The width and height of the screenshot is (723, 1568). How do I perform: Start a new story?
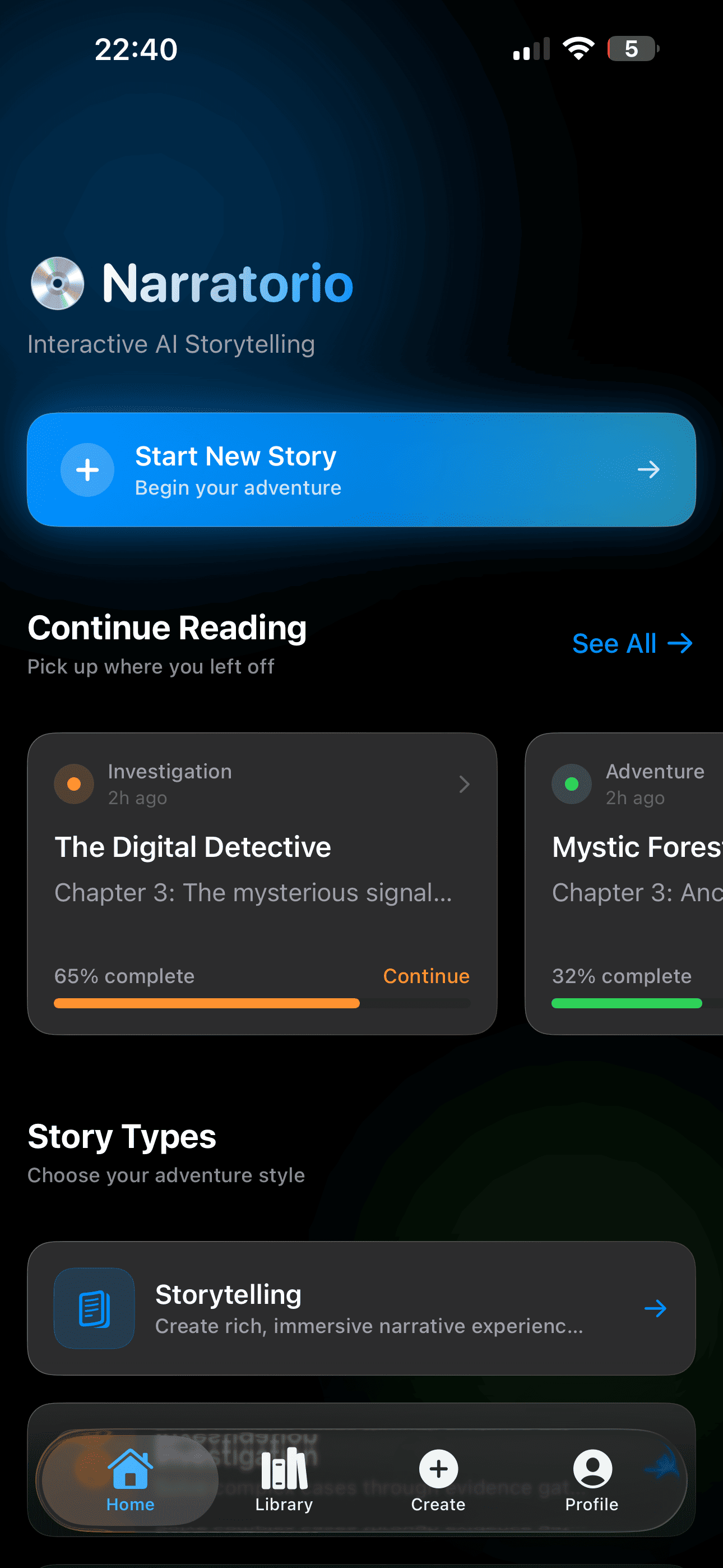(x=361, y=469)
